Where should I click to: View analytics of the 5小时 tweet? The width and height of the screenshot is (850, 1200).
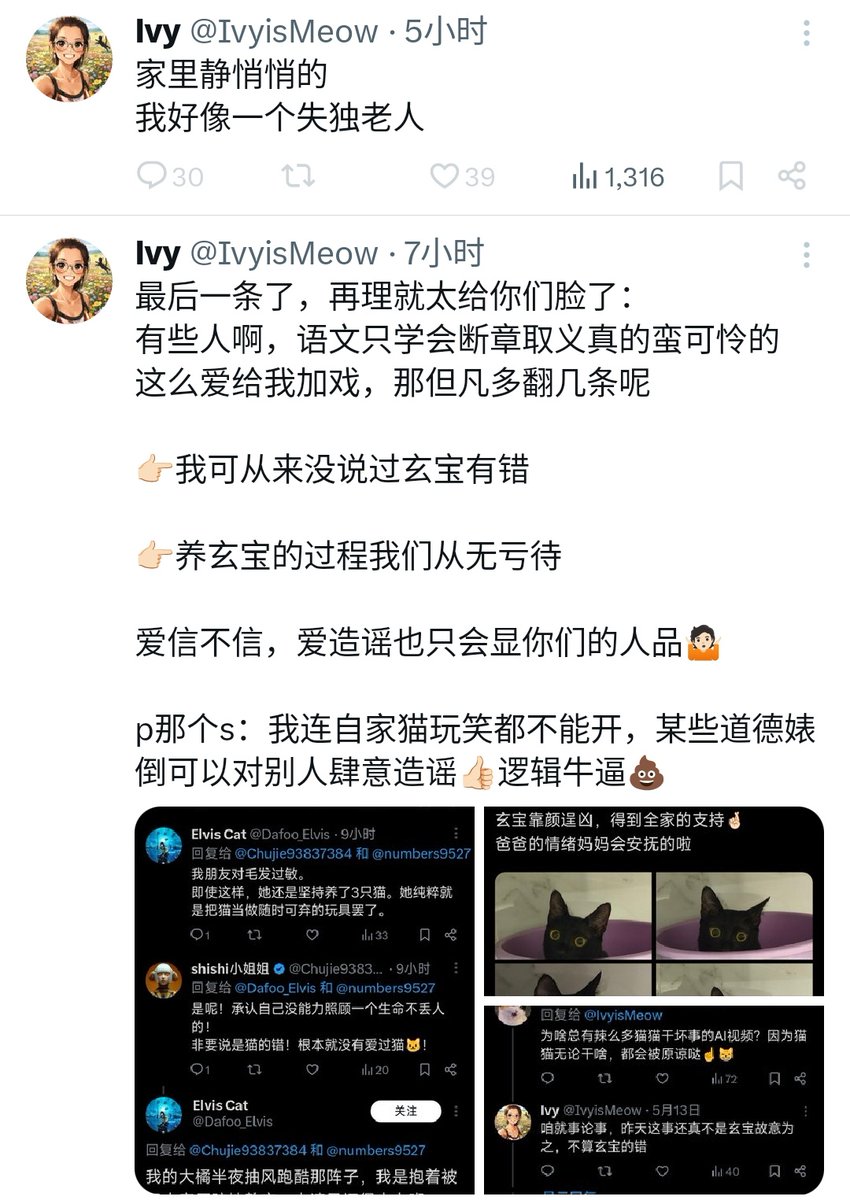point(618,177)
